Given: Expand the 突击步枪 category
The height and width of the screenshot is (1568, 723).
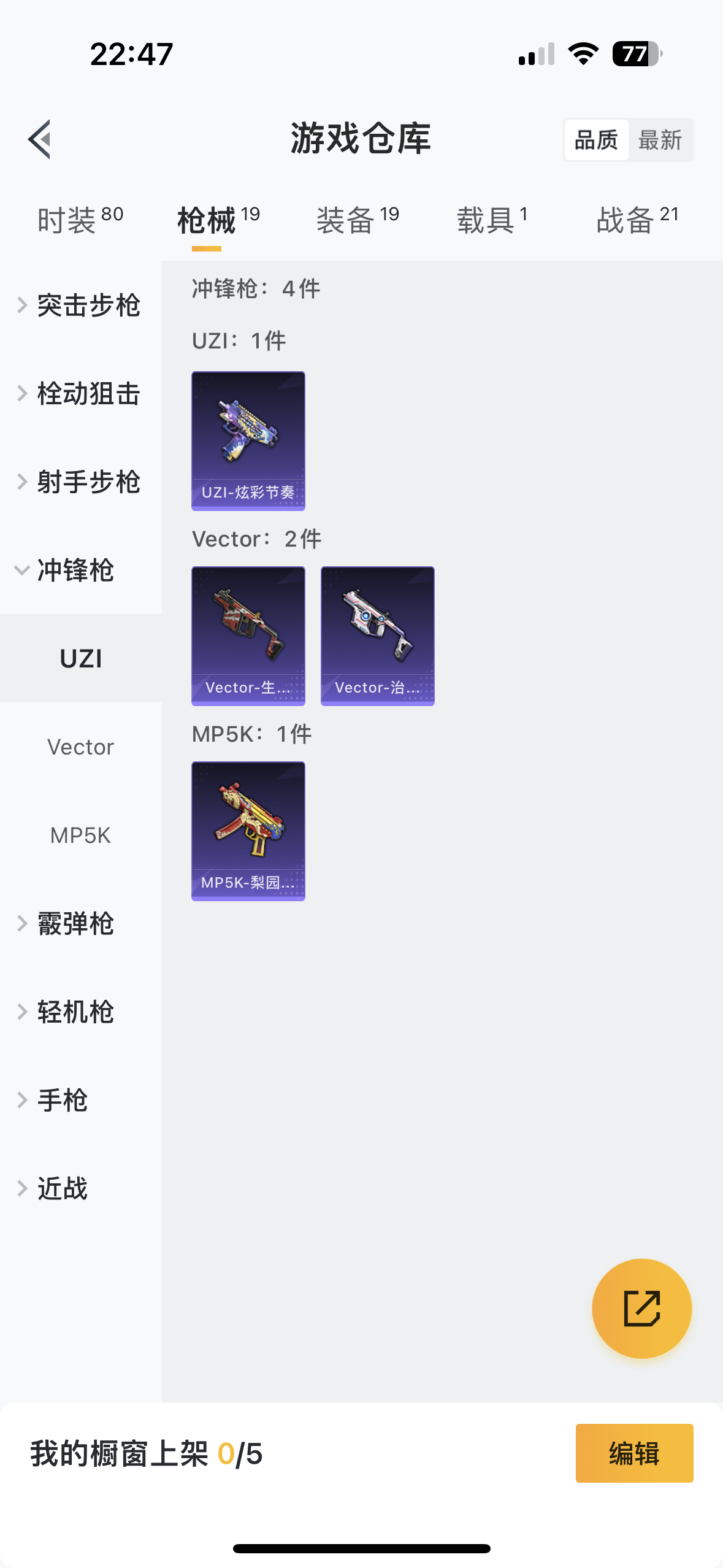Looking at the screenshot, I should (x=90, y=305).
